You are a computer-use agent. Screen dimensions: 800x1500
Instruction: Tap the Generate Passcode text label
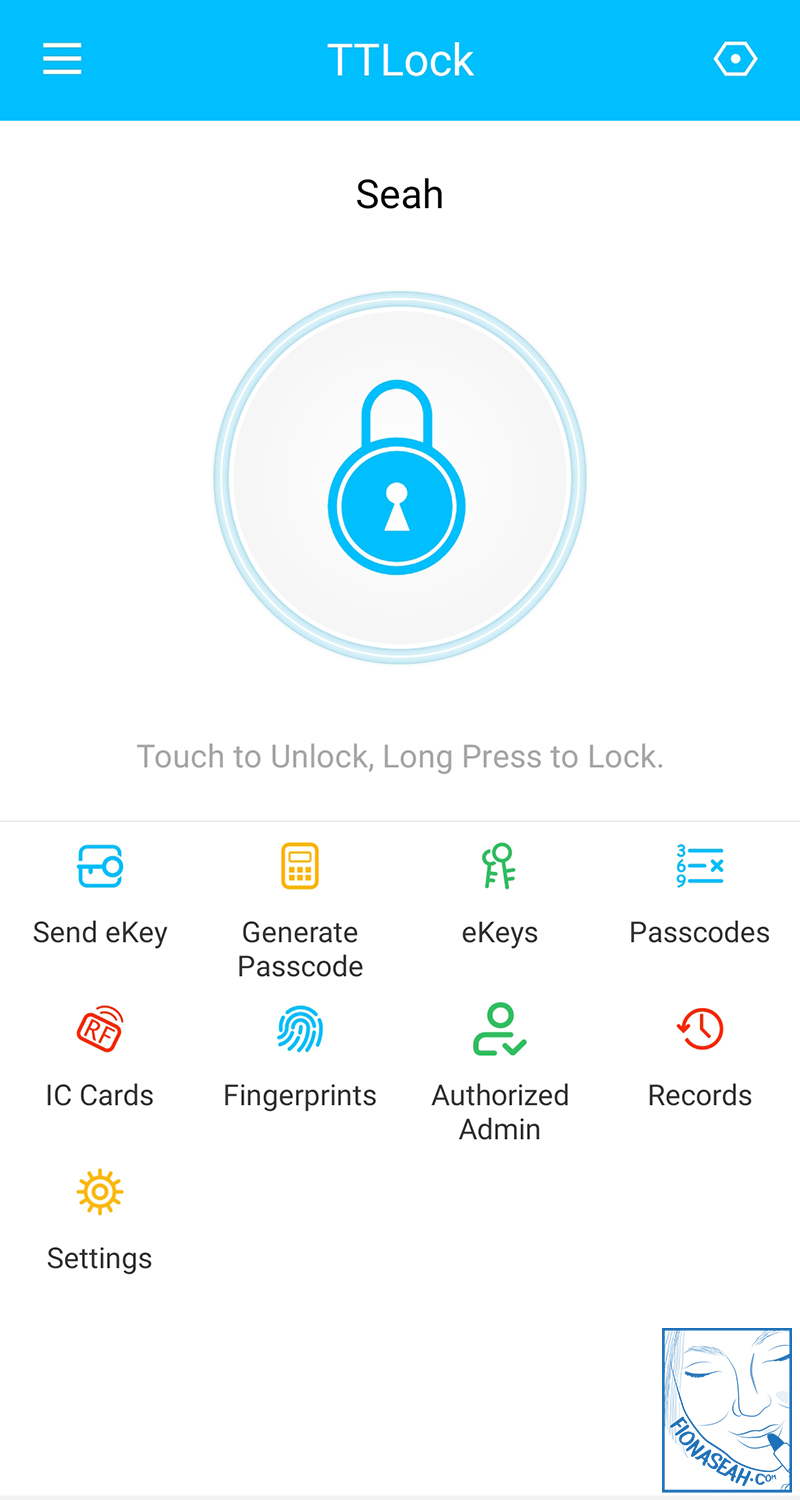tap(300, 948)
